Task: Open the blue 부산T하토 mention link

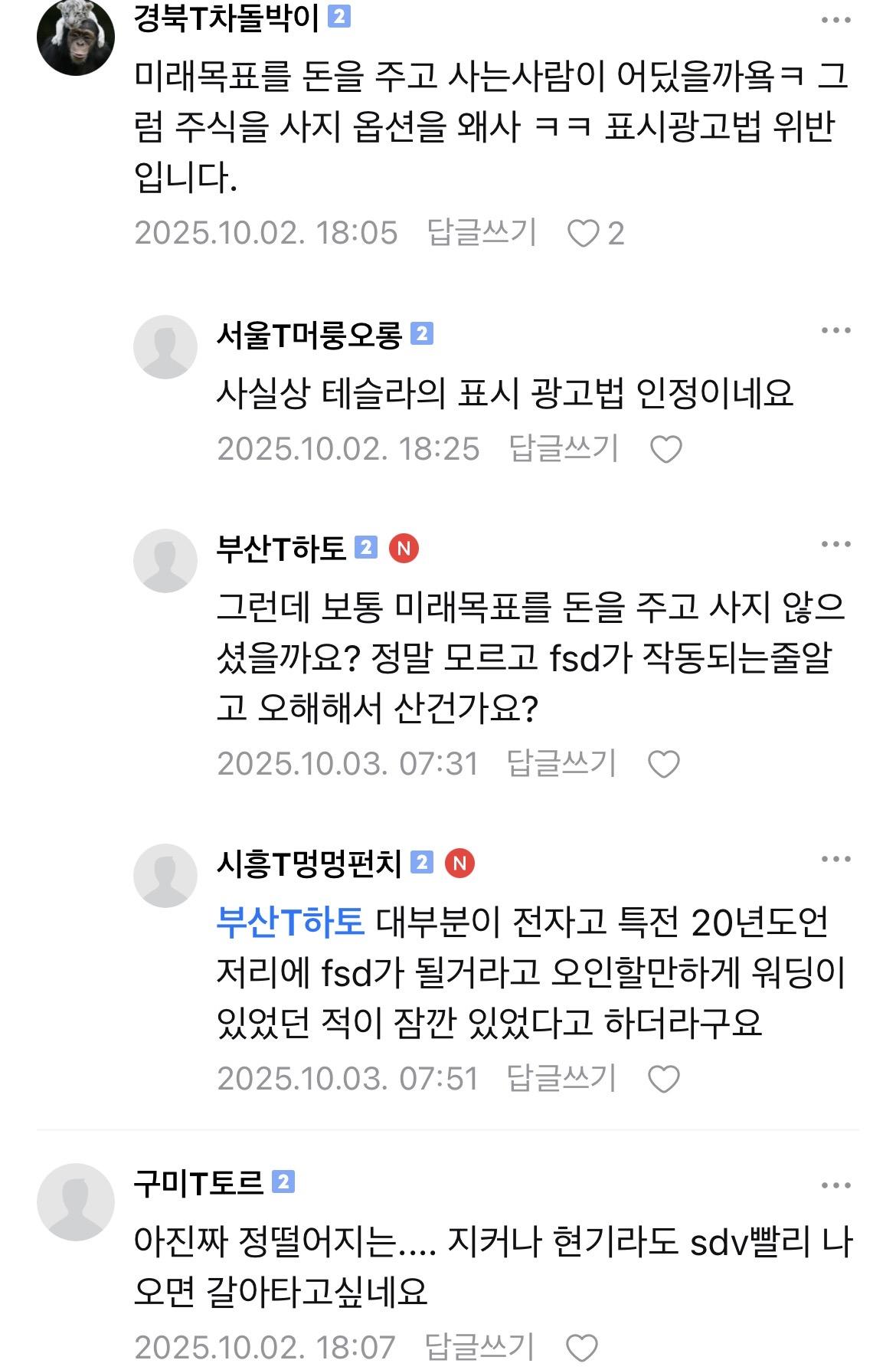Action: pos(290,922)
